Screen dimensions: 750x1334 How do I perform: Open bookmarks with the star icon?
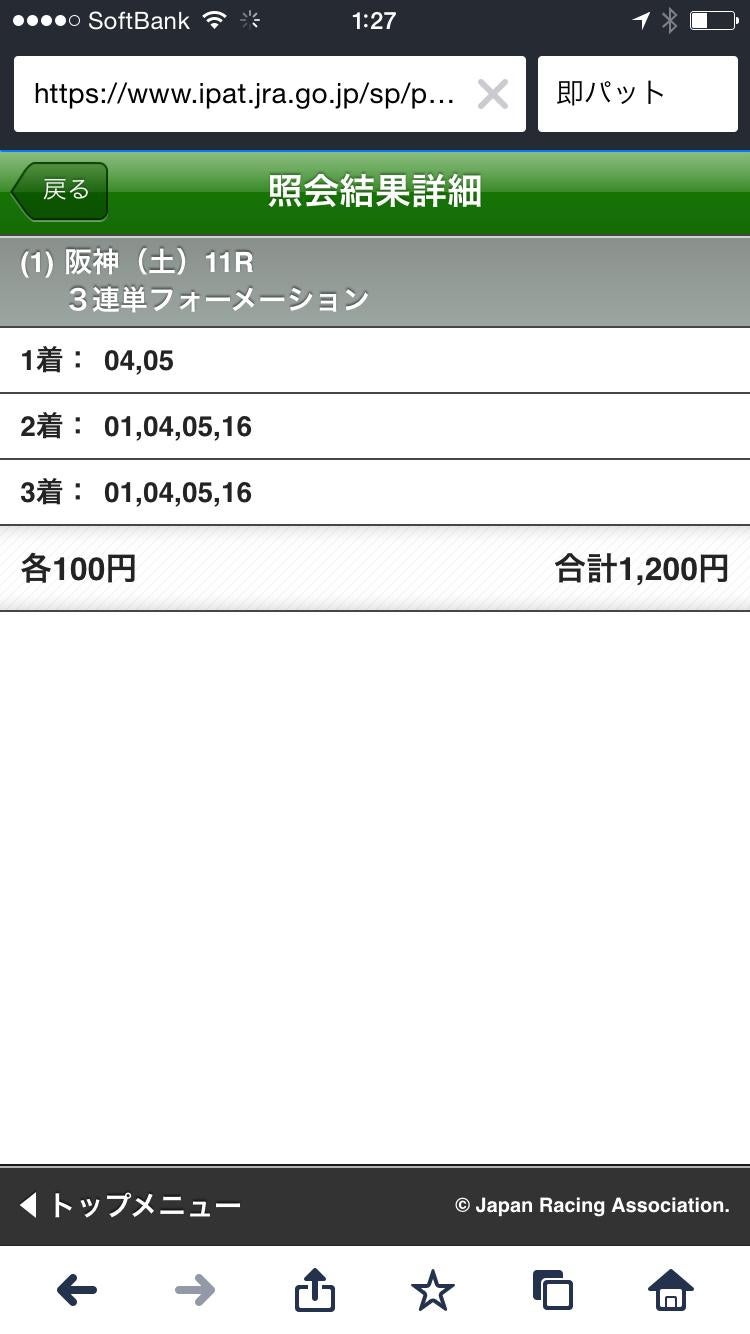(433, 1290)
